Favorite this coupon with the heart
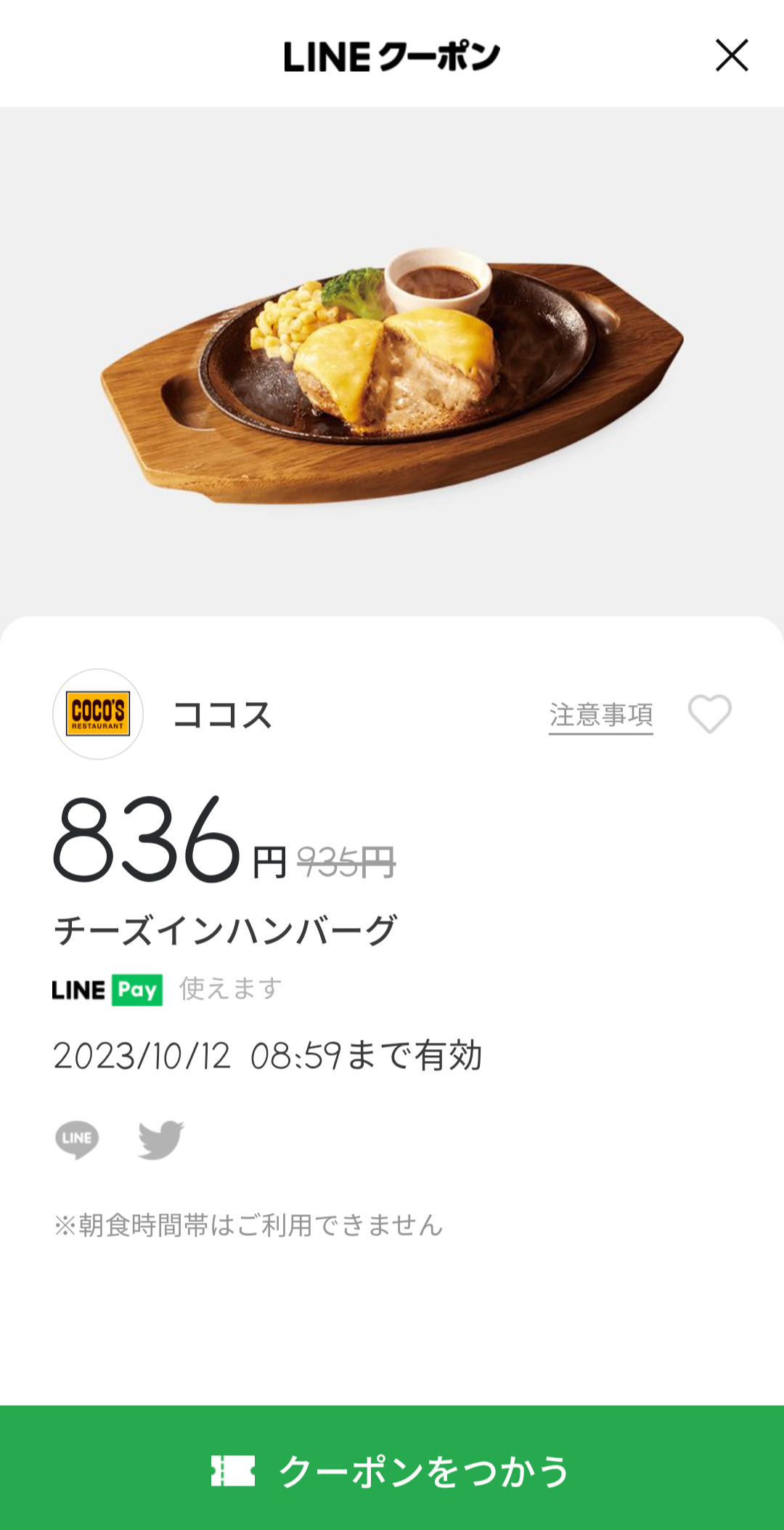The height and width of the screenshot is (1530, 784). (709, 714)
